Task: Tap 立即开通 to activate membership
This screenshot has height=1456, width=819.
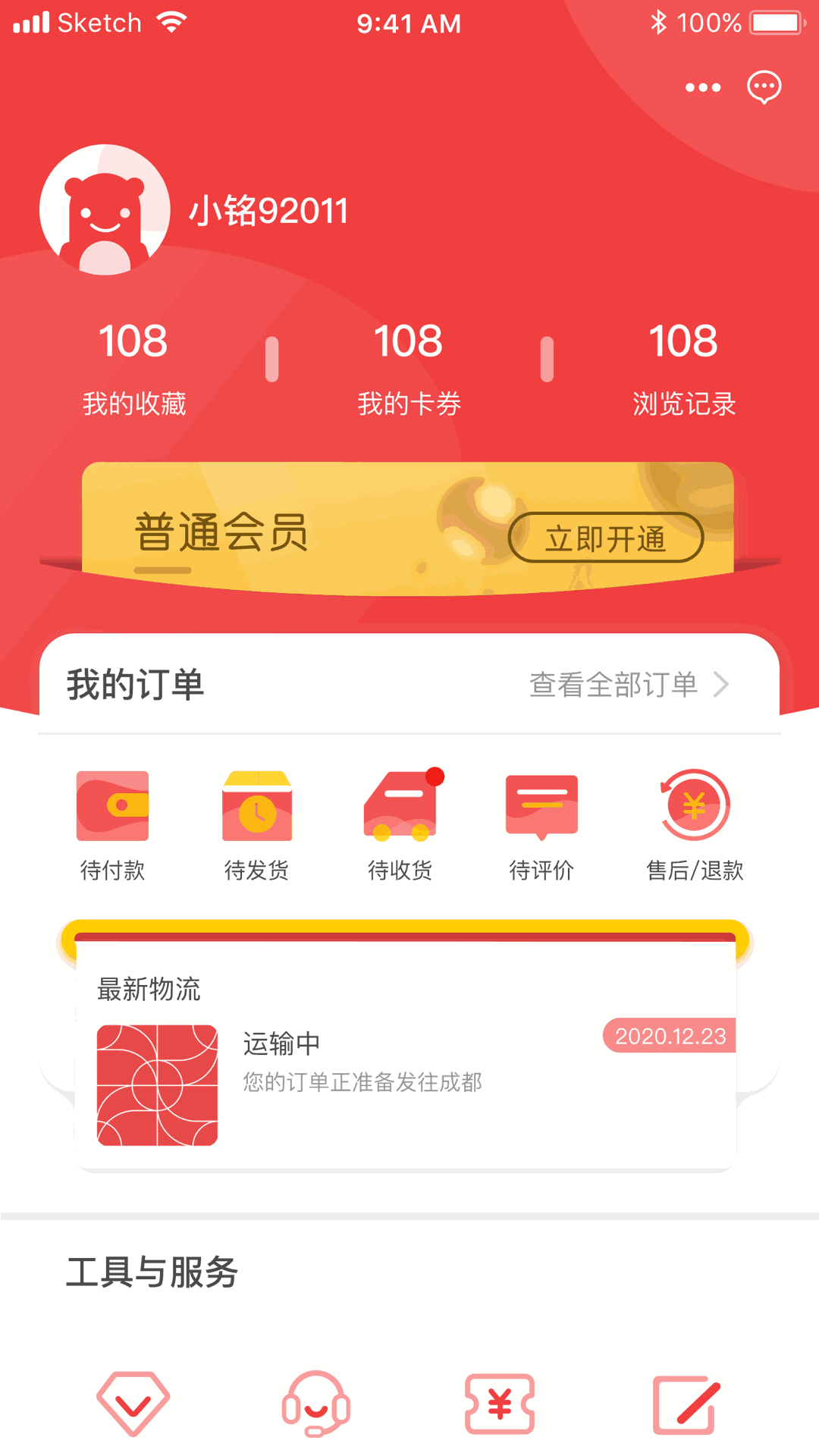Action: click(x=605, y=538)
